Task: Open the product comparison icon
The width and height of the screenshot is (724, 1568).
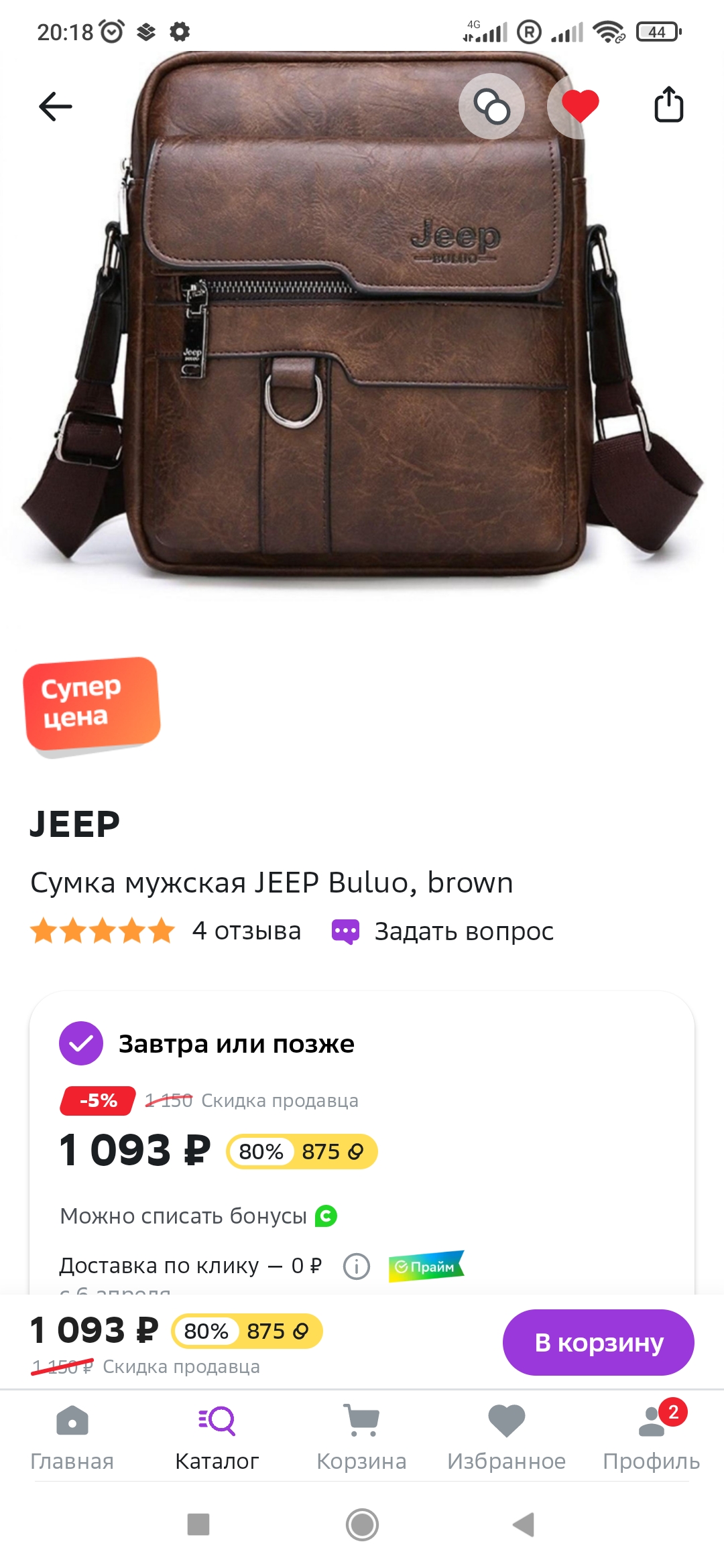Action: coord(491,106)
